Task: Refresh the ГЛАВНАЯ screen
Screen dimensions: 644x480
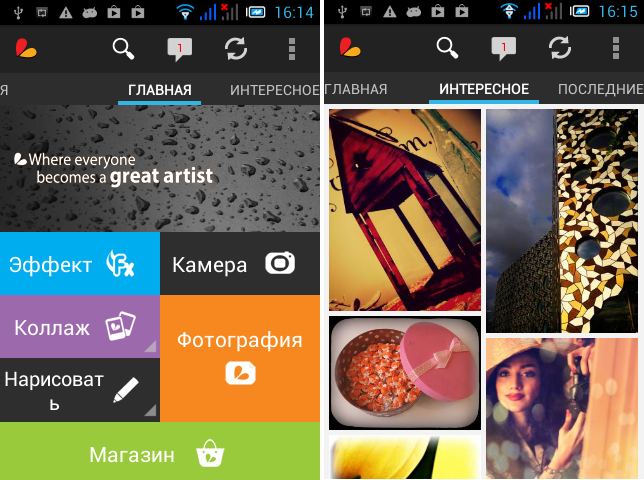Action: click(236, 48)
